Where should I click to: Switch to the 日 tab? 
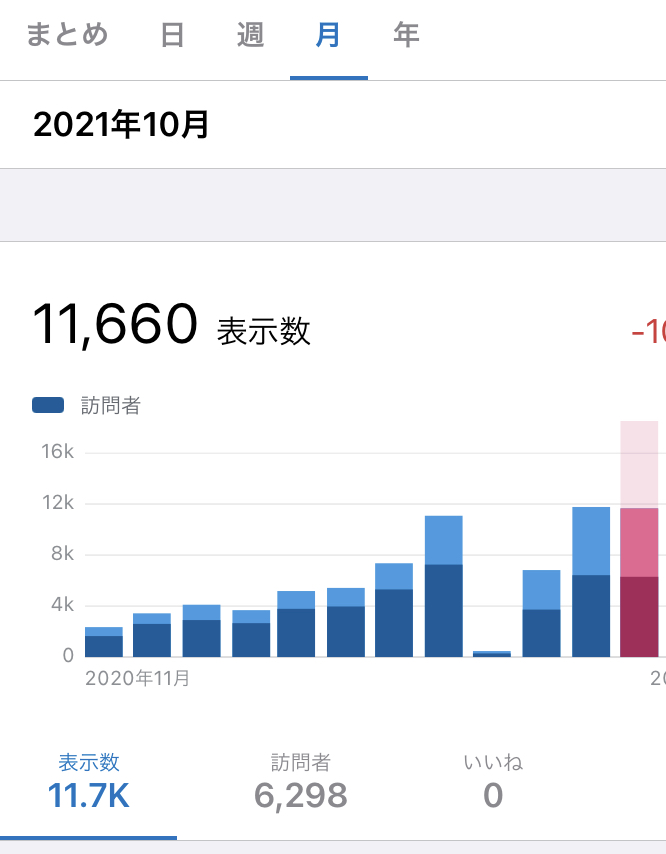tap(172, 36)
